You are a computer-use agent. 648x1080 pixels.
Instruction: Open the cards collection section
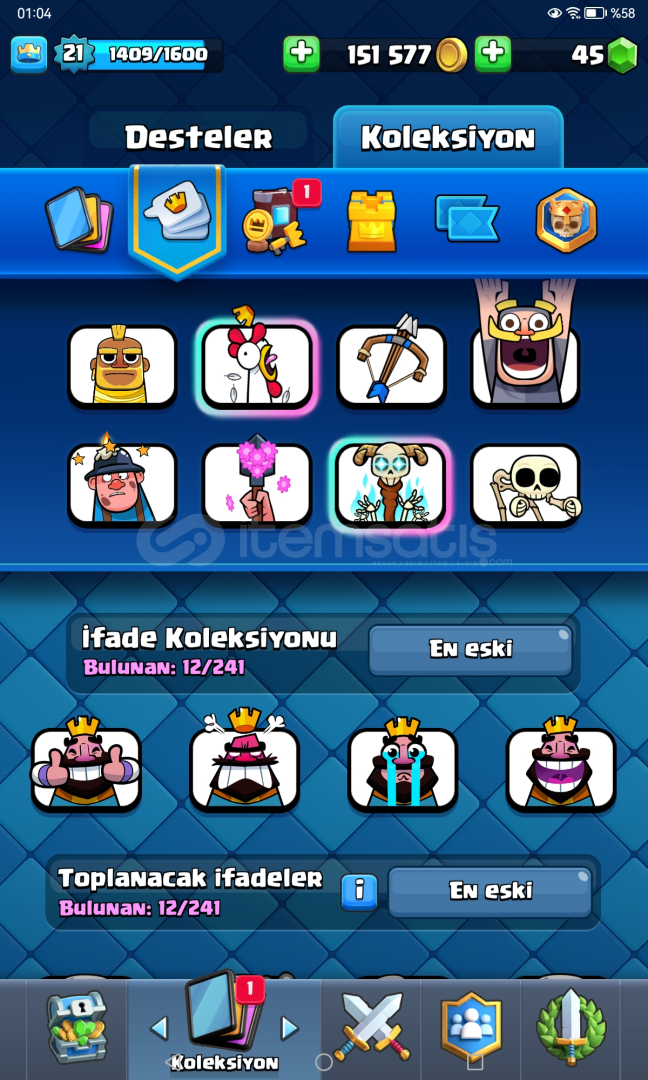pos(79,221)
